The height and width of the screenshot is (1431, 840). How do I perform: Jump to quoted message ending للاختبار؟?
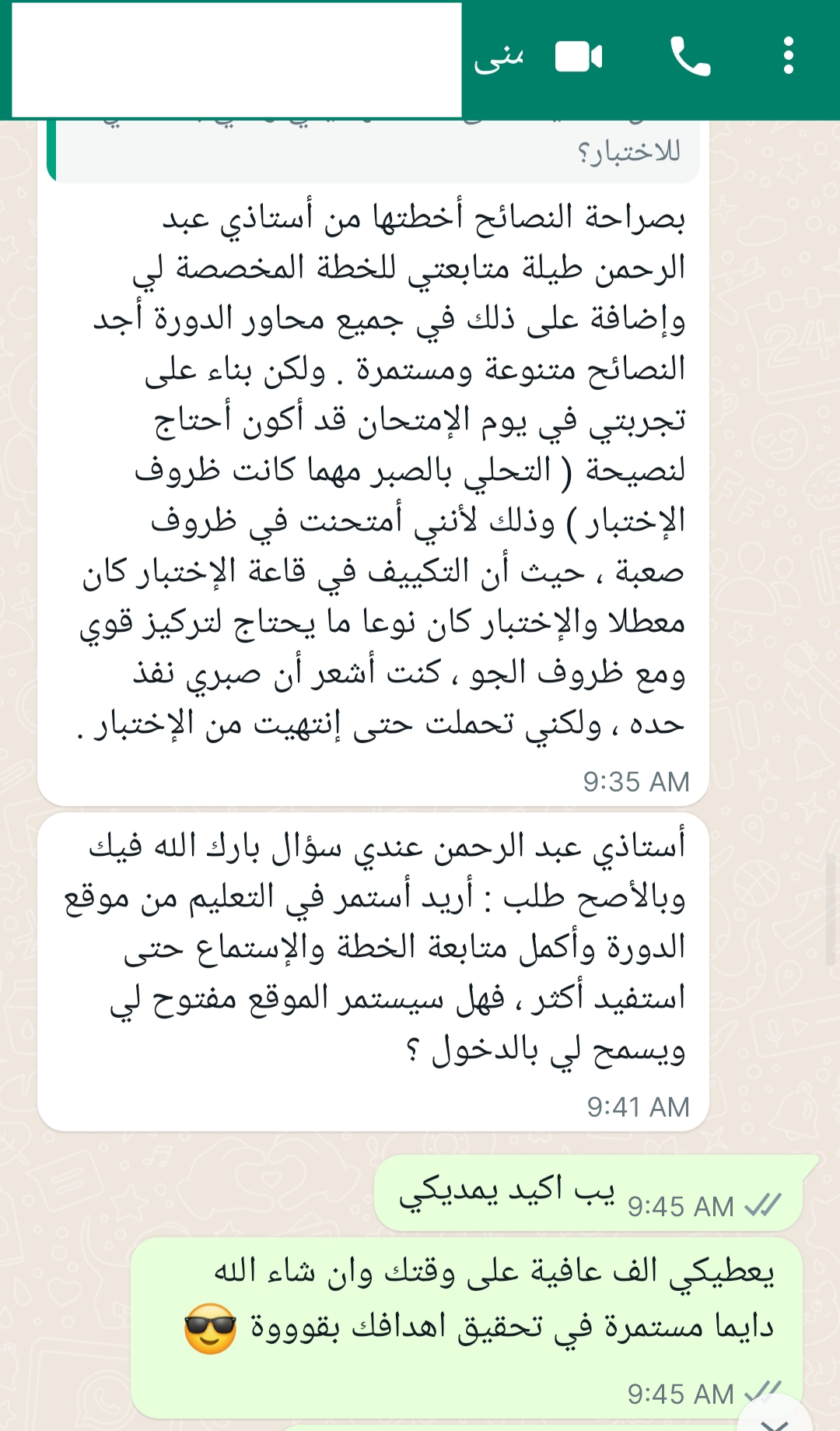[x=373, y=150]
